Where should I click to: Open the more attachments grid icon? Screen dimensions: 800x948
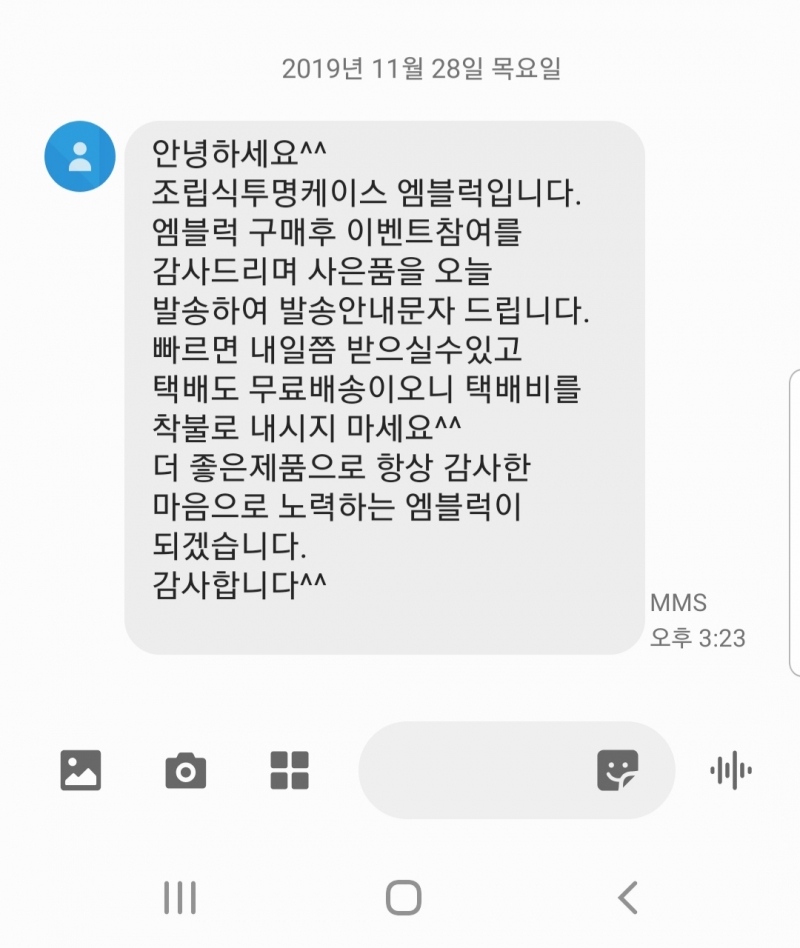pos(290,770)
